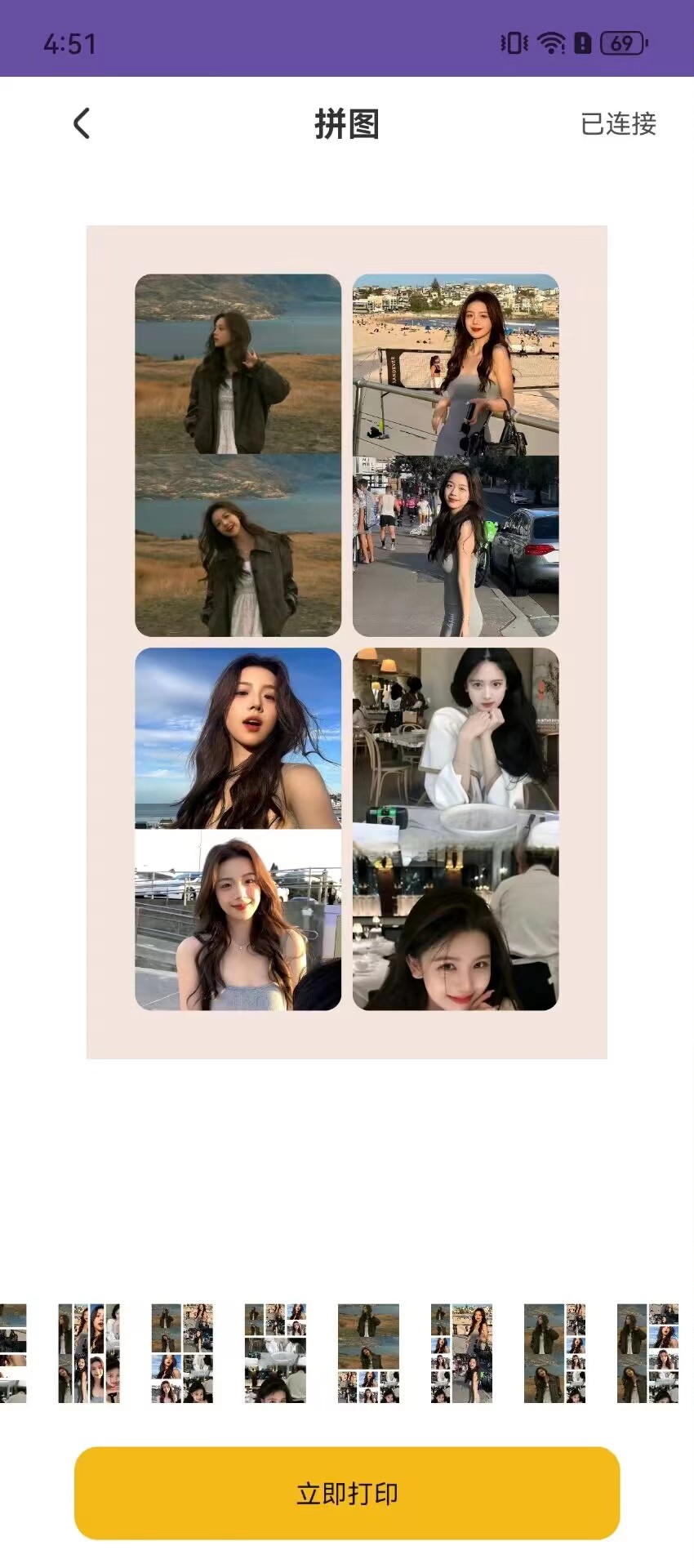Select the layout with eight narrow vertical strips
This screenshot has height=1568, width=694.
[89, 1353]
